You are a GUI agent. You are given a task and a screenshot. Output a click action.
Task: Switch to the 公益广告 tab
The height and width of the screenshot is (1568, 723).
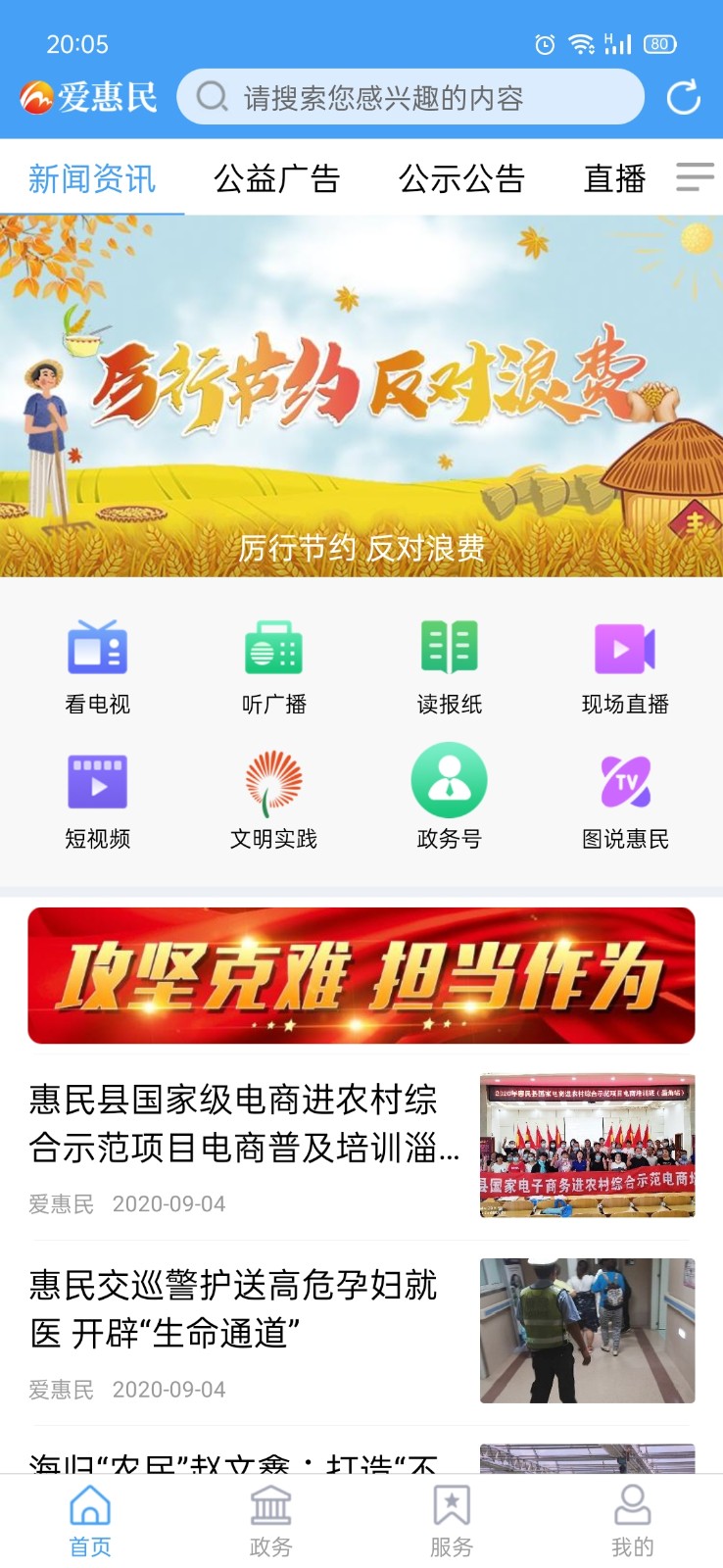tap(276, 178)
